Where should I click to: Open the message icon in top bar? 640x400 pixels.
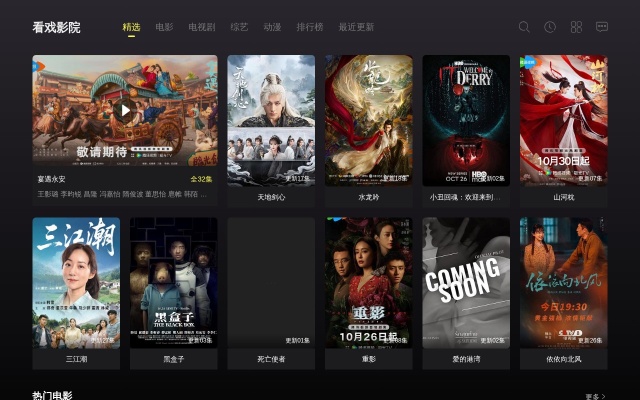[602, 27]
